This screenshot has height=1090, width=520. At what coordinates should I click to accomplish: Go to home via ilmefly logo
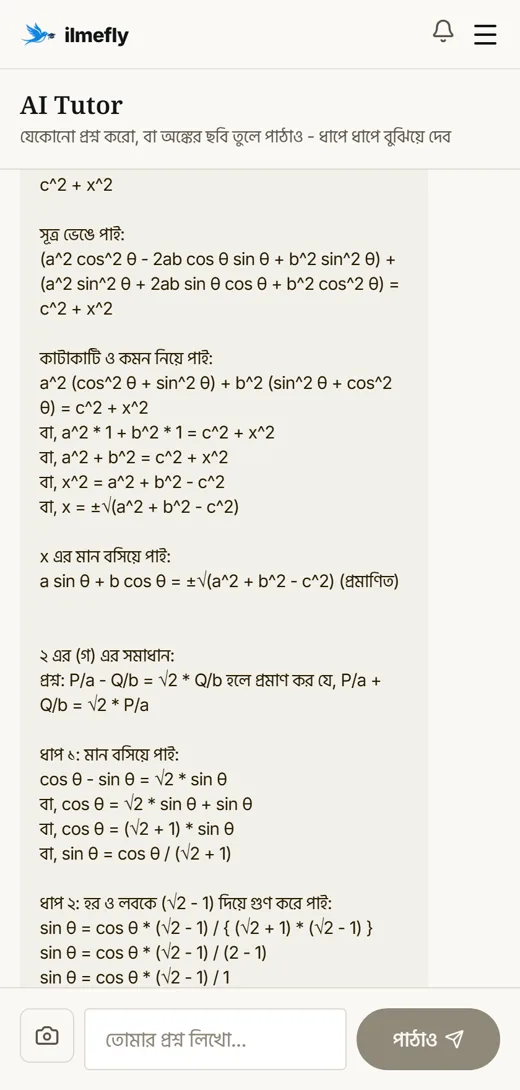click(75, 34)
